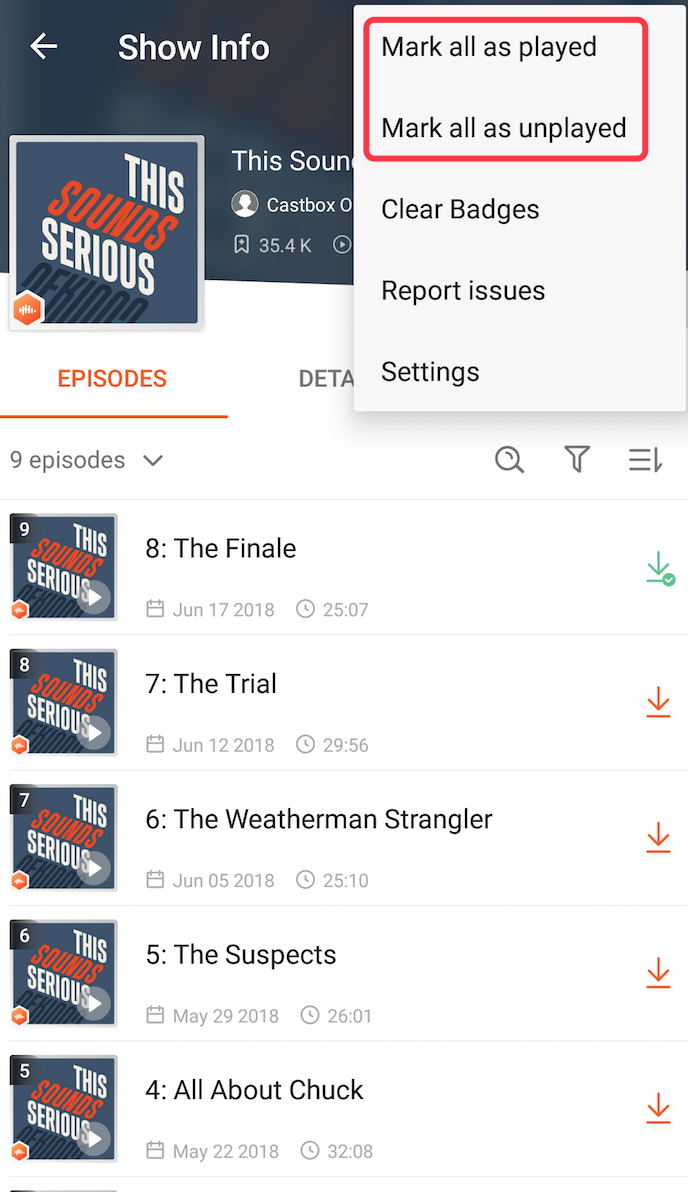Open Settings from the overflow menu
This screenshot has width=688, height=1192.
430,372
